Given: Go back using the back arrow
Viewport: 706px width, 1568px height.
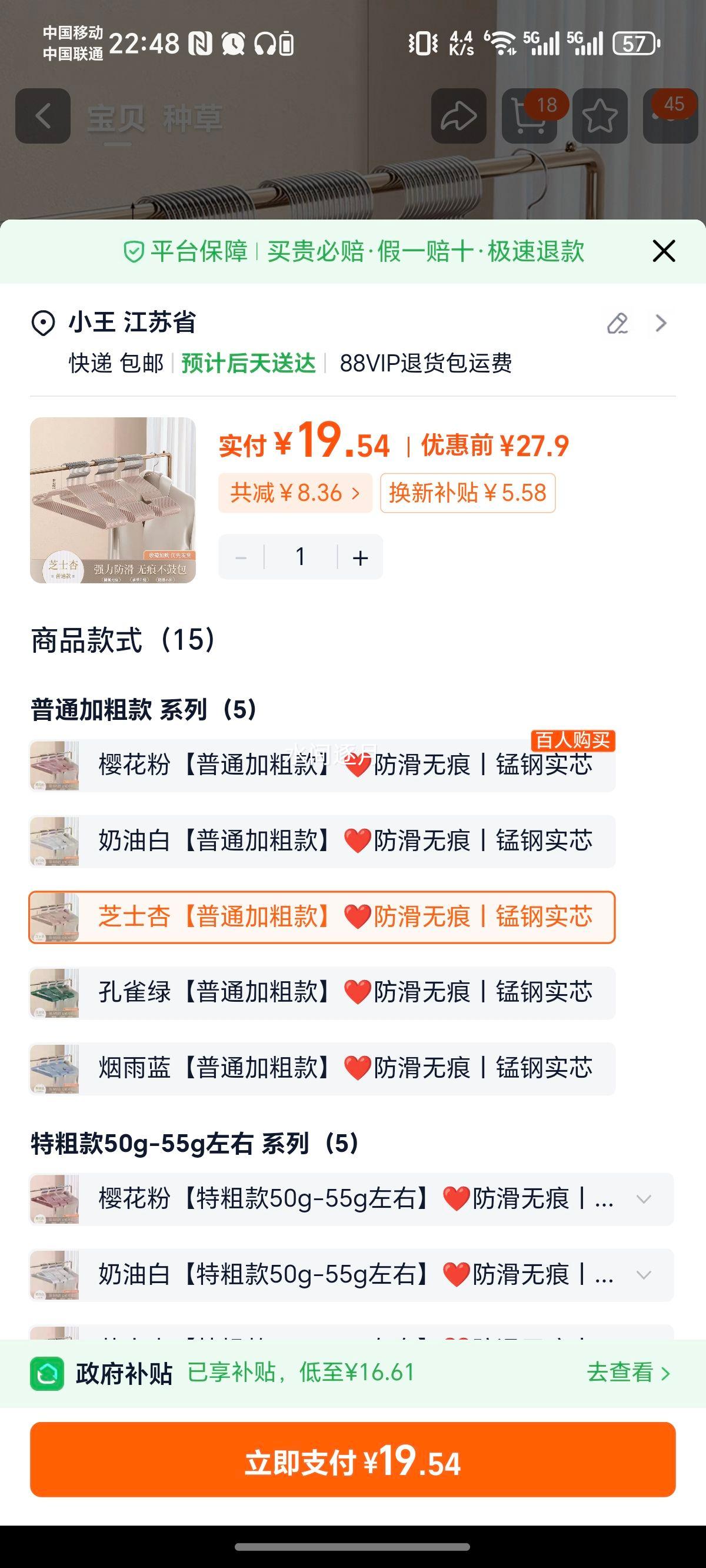Looking at the screenshot, I should click(41, 115).
